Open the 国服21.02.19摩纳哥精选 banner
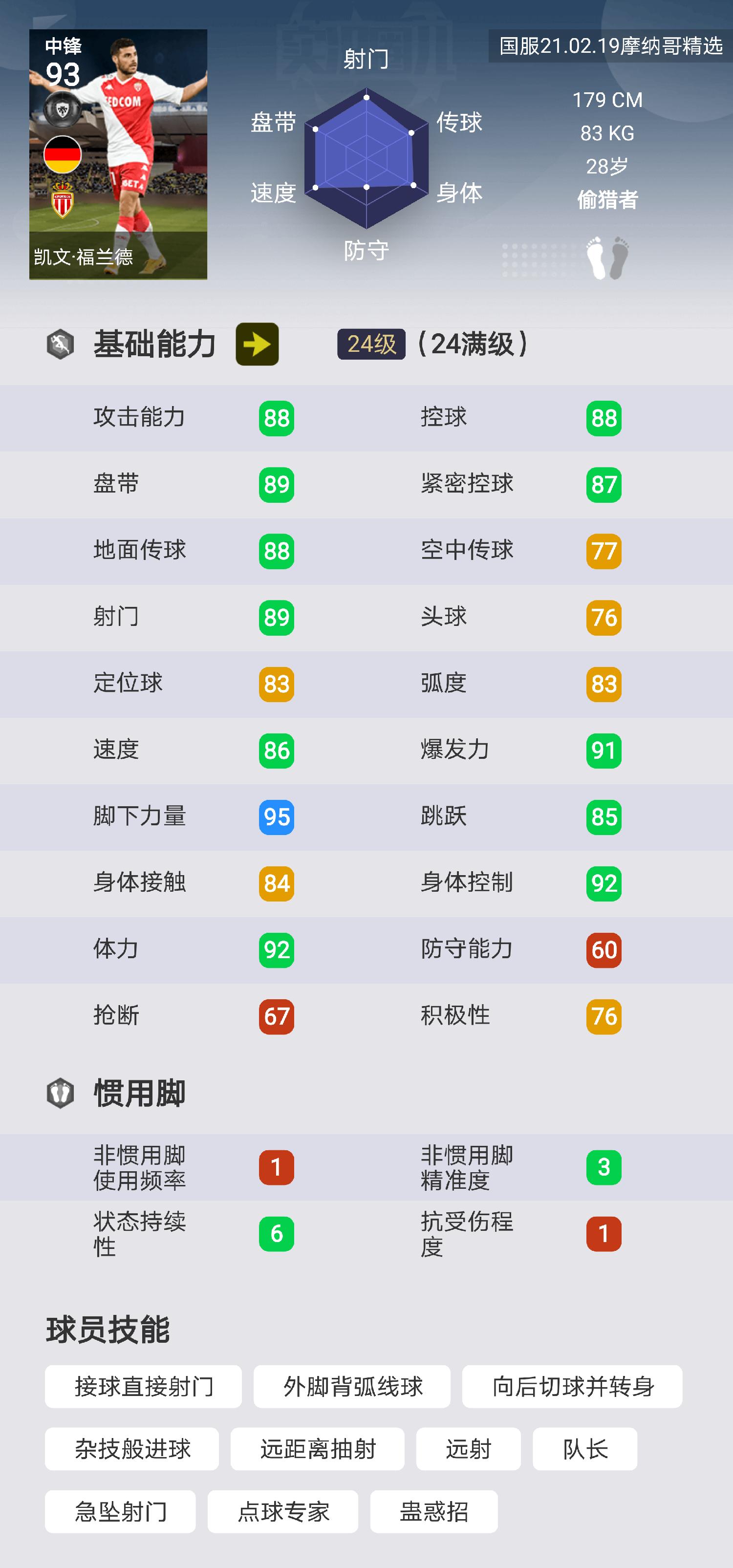This screenshot has width=733, height=1568. point(606,45)
